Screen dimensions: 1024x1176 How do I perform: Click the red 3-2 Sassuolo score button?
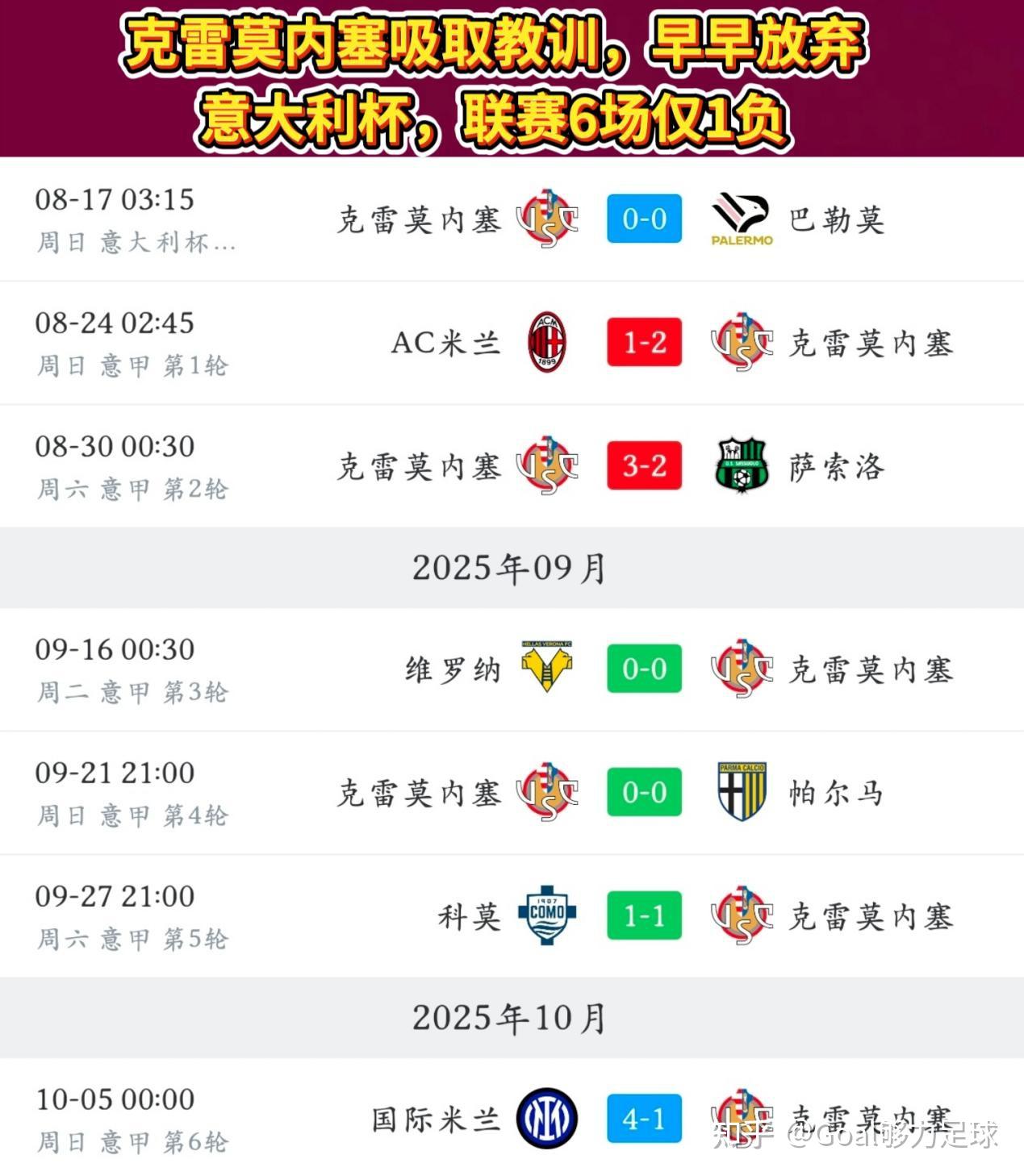click(x=643, y=465)
